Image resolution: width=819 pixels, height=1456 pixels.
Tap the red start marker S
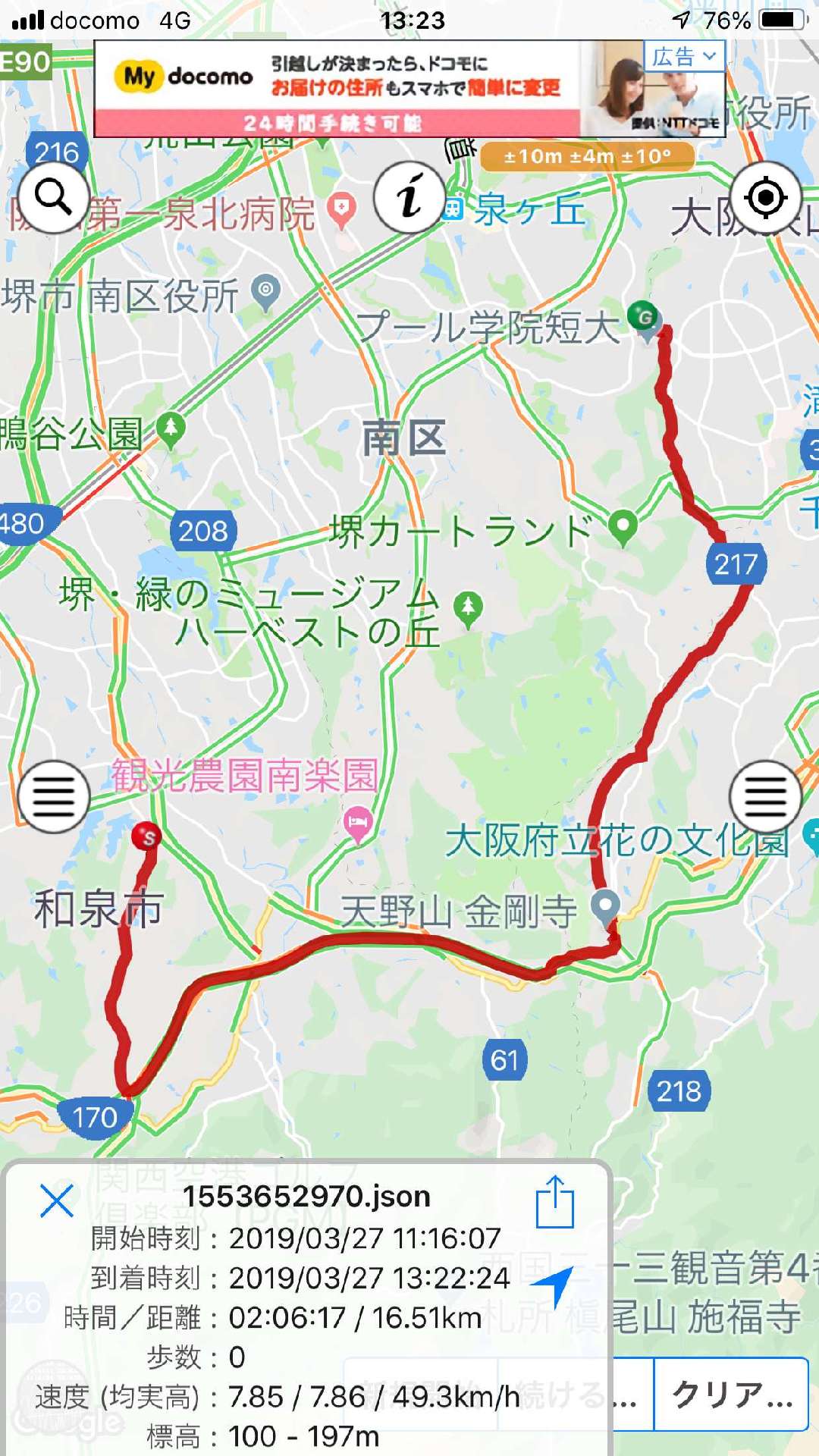click(x=147, y=837)
